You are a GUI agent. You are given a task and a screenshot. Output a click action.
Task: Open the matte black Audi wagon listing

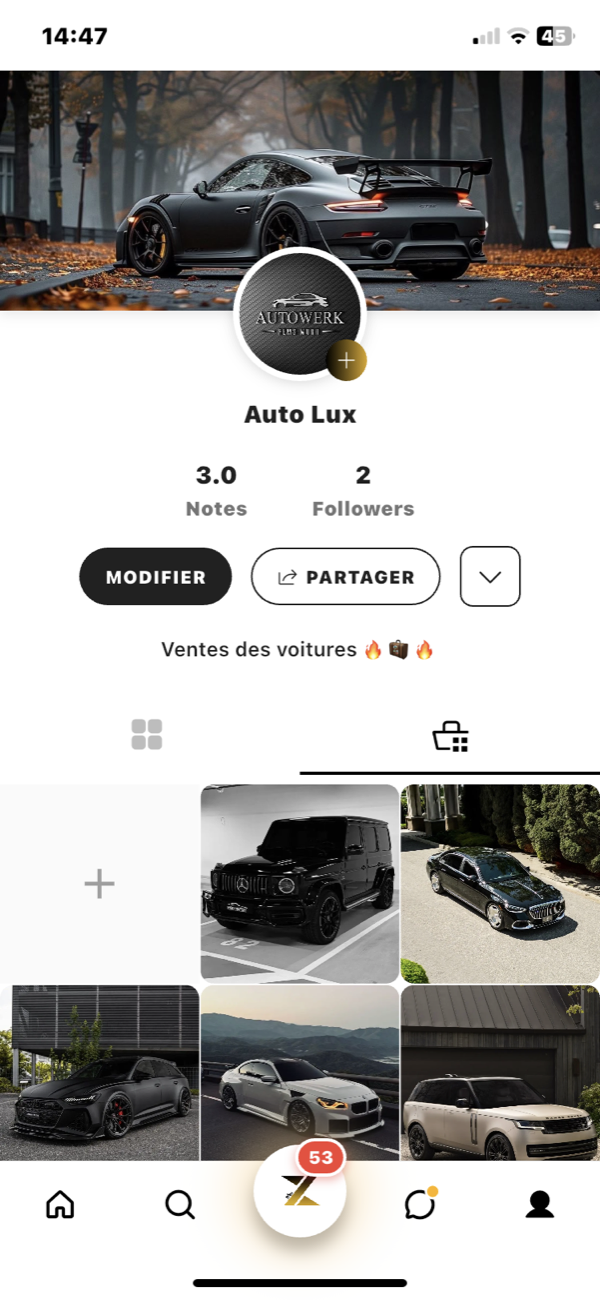[99, 1072]
